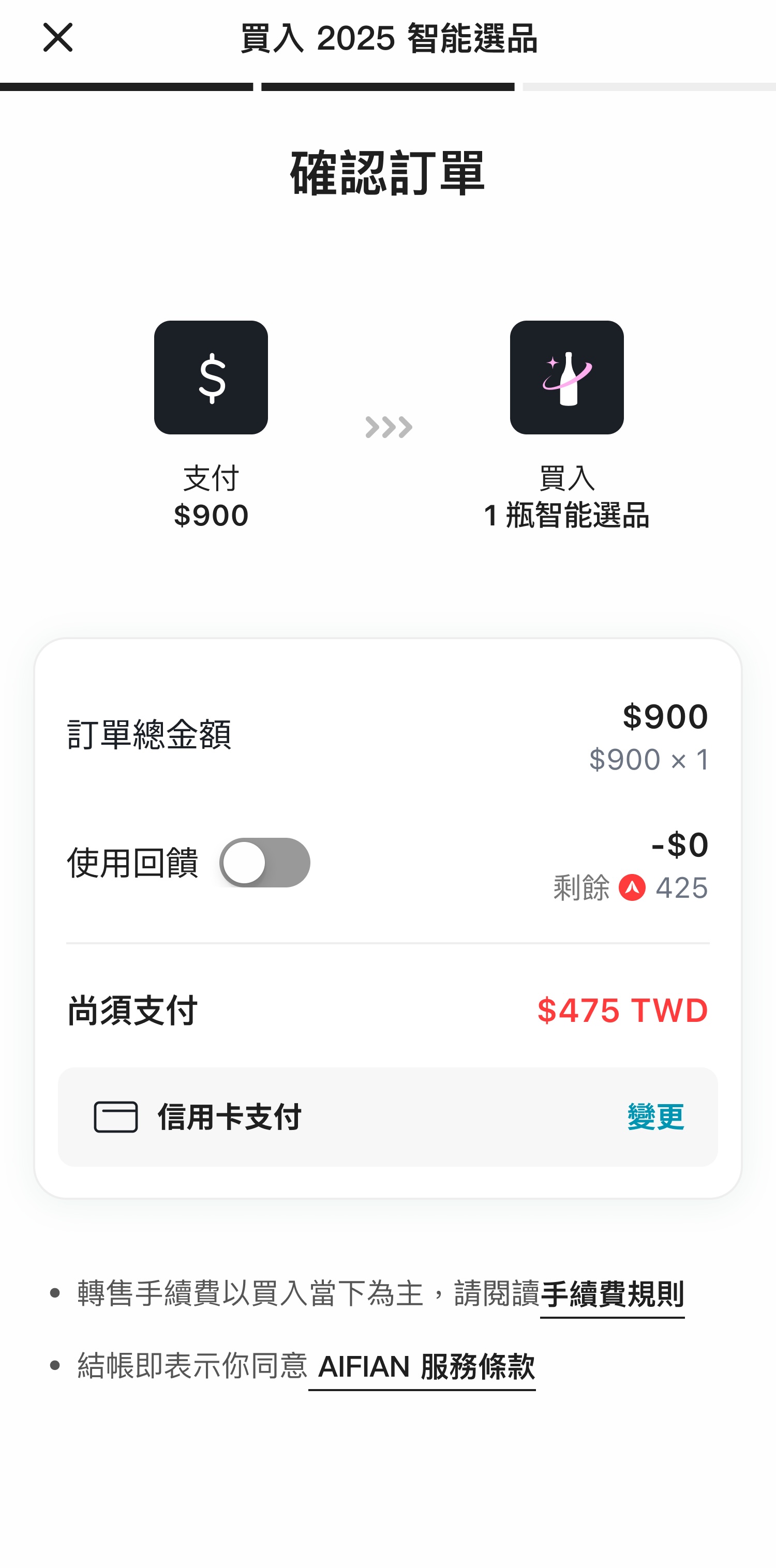Click the step progress bar at top

click(x=388, y=86)
